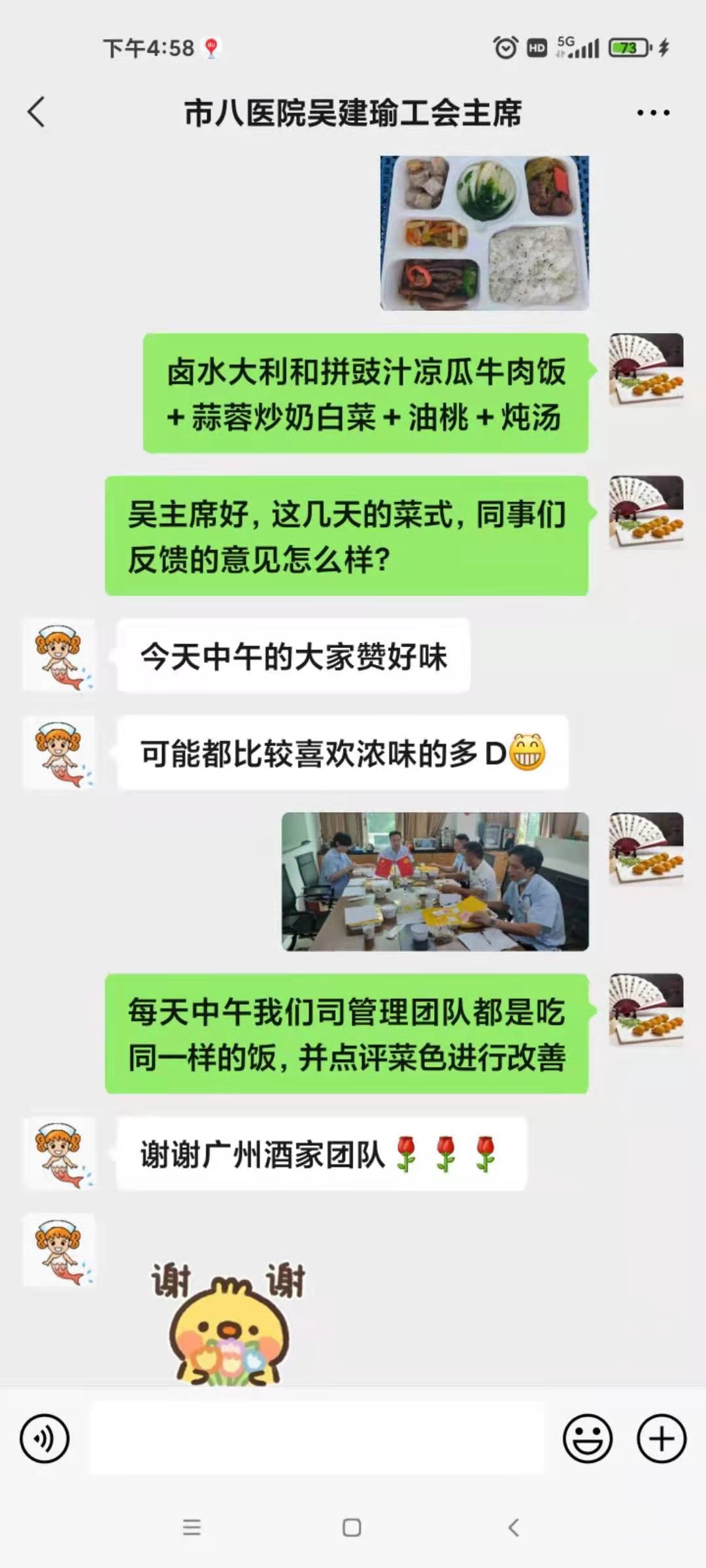Focus the message text field
The width and height of the screenshot is (706, 1568).
pyautogui.click(x=316, y=1439)
